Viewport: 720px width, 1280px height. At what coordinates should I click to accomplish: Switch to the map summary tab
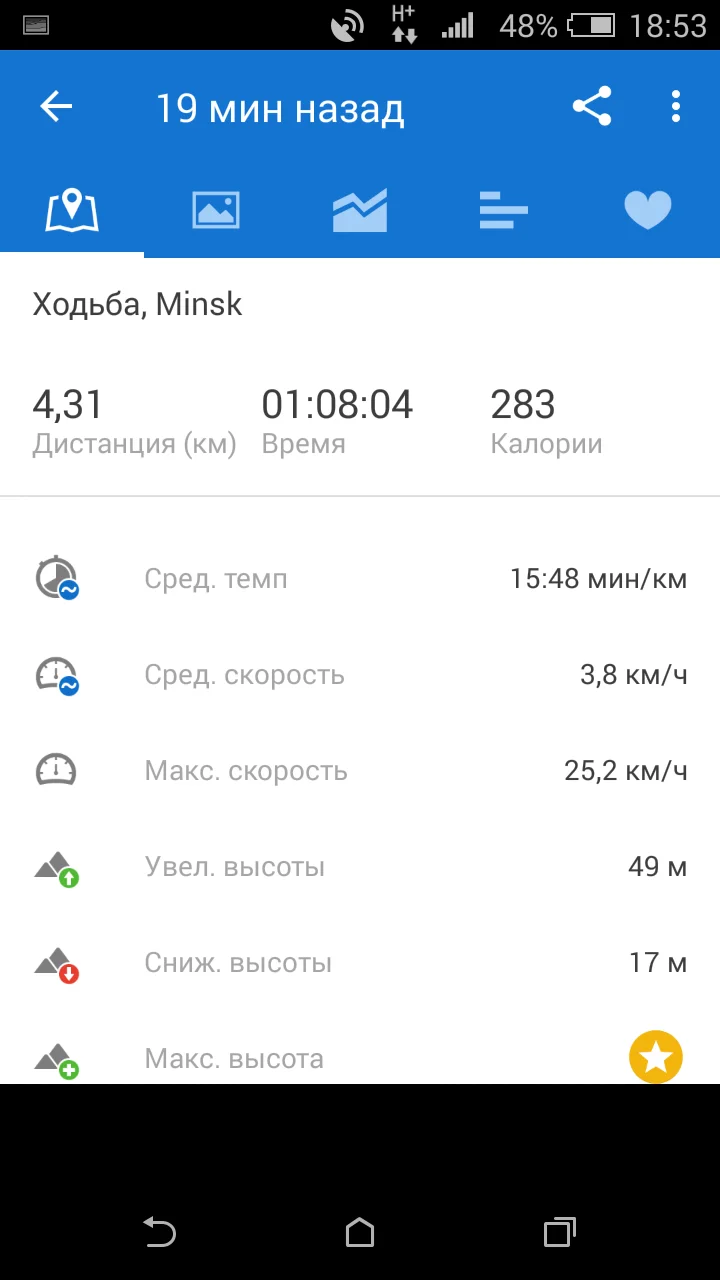coord(72,211)
